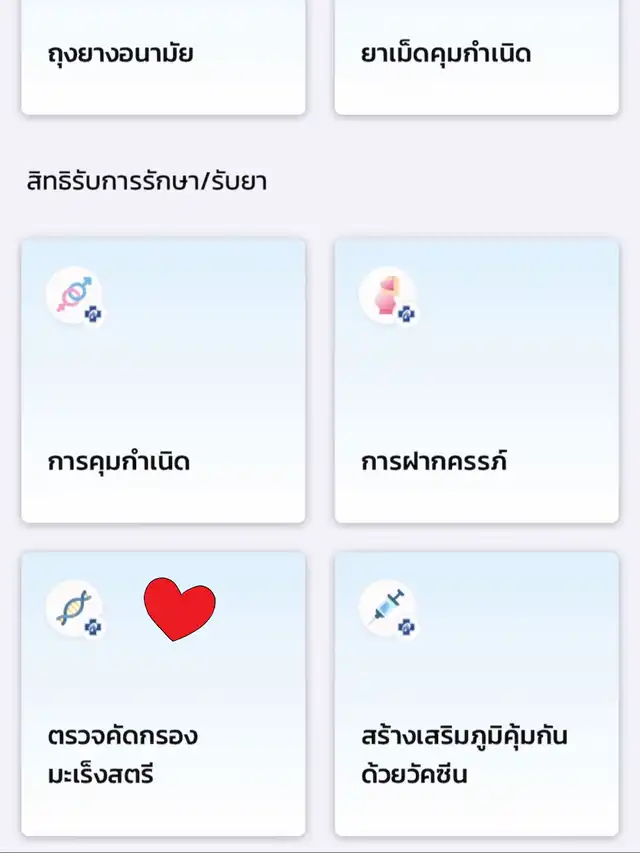The width and height of the screenshot is (640, 853).
Task: Select the ยาเม็ดคุมกำเนิด card
Action: pos(476,56)
